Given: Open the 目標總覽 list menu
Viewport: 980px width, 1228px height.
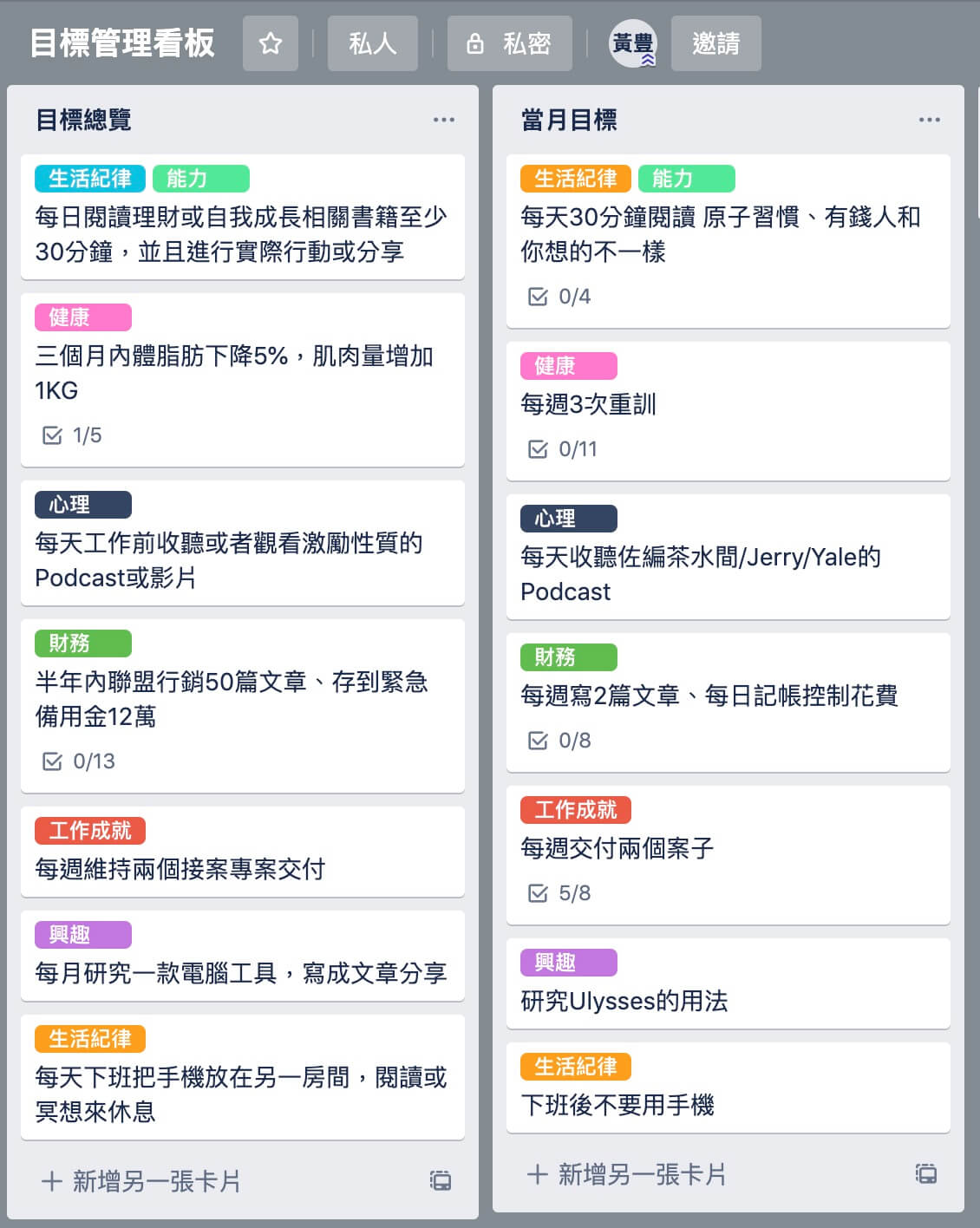Looking at the screenshot, I should pos(444,120).
